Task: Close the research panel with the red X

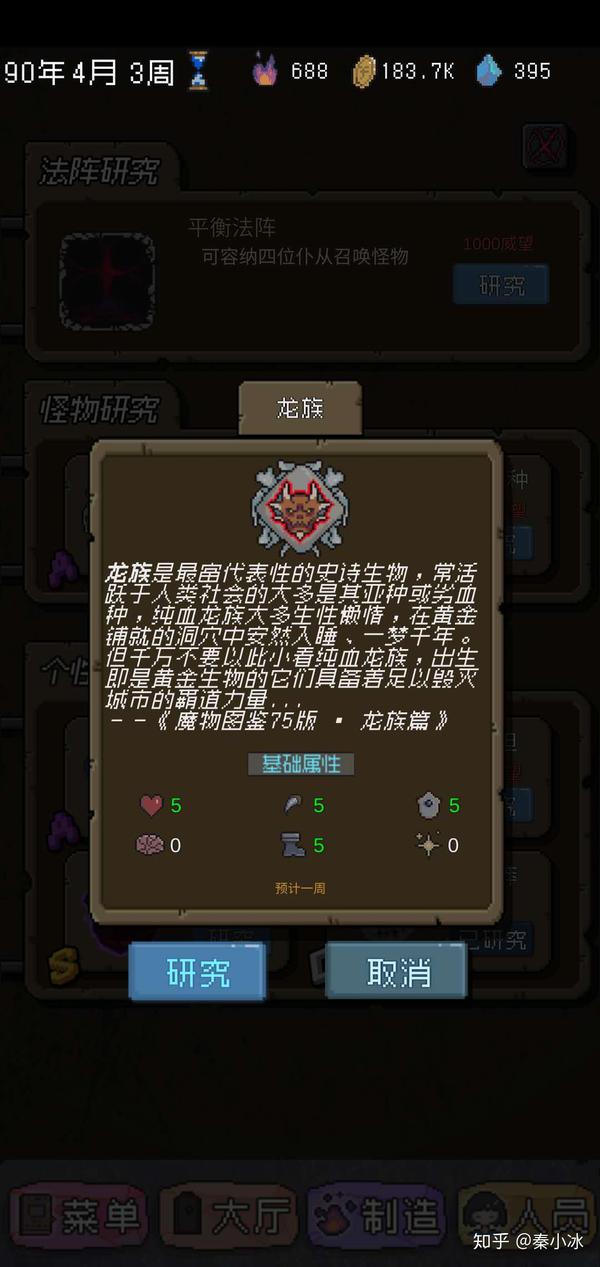Action: [x=545, y=148]
